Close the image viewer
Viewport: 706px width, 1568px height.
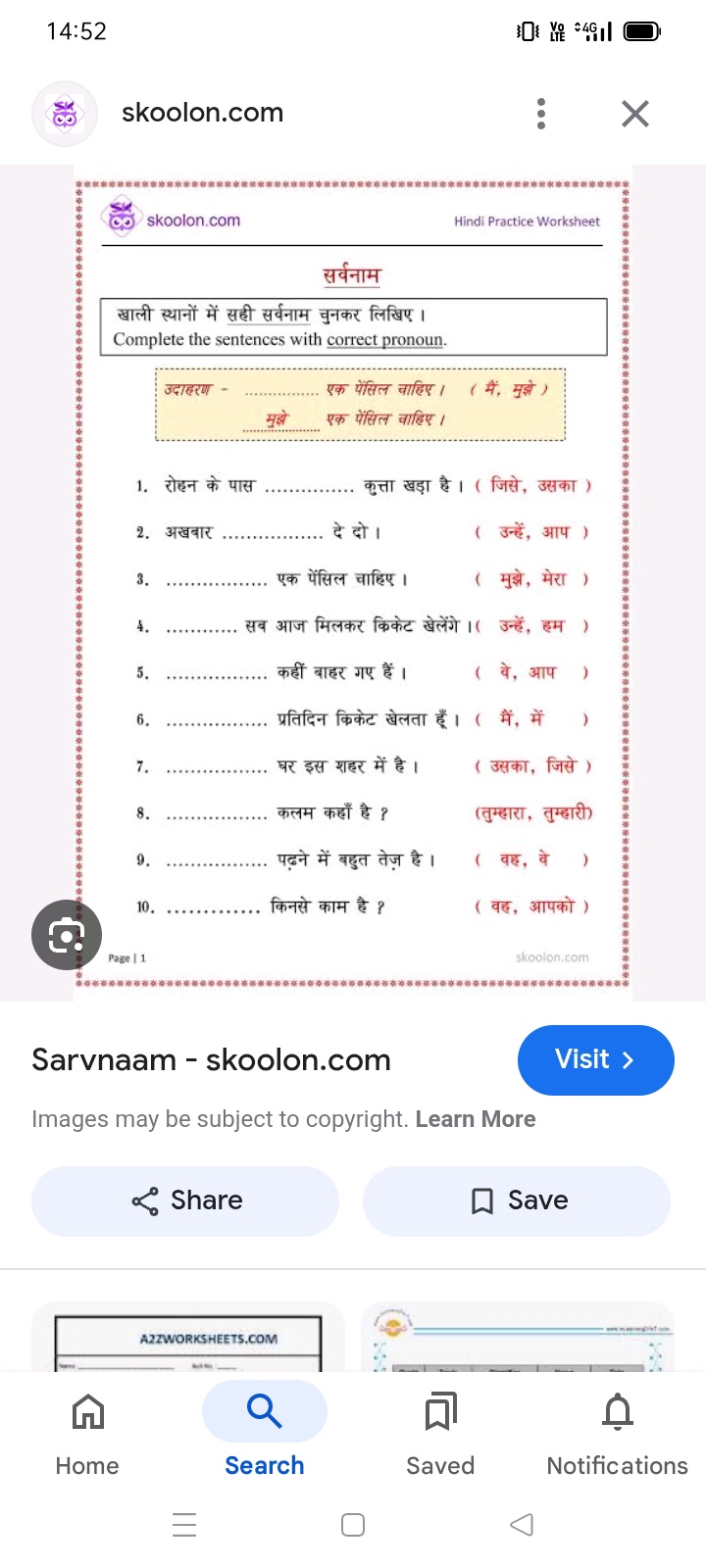coord(635,114)
